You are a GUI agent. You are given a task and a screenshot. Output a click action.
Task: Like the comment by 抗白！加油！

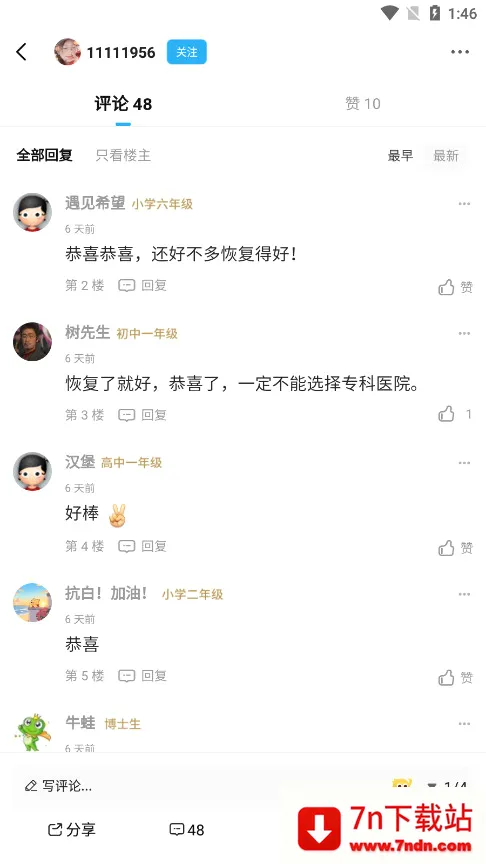[455, 677]
